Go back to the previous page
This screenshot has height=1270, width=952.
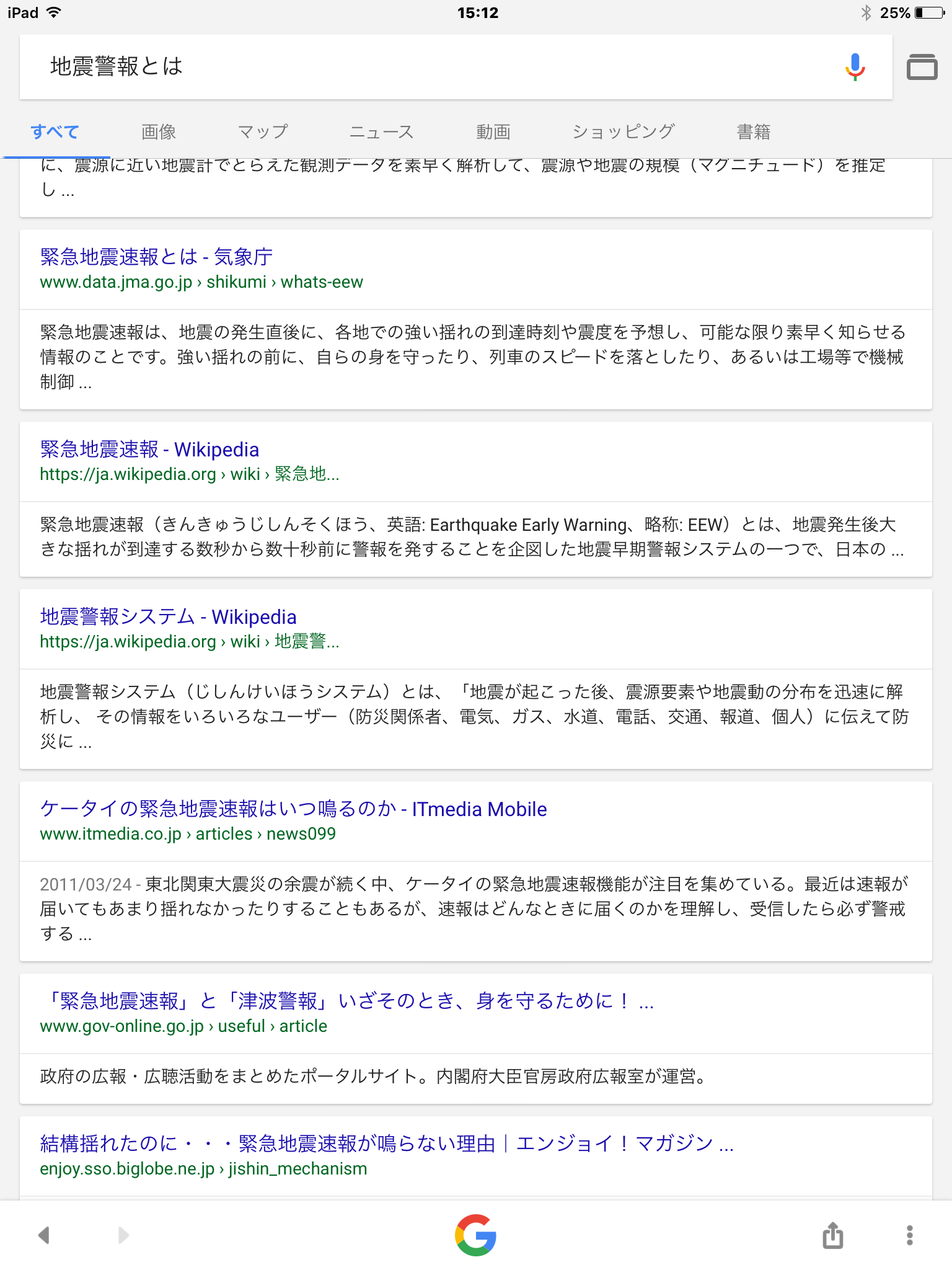43,1235
